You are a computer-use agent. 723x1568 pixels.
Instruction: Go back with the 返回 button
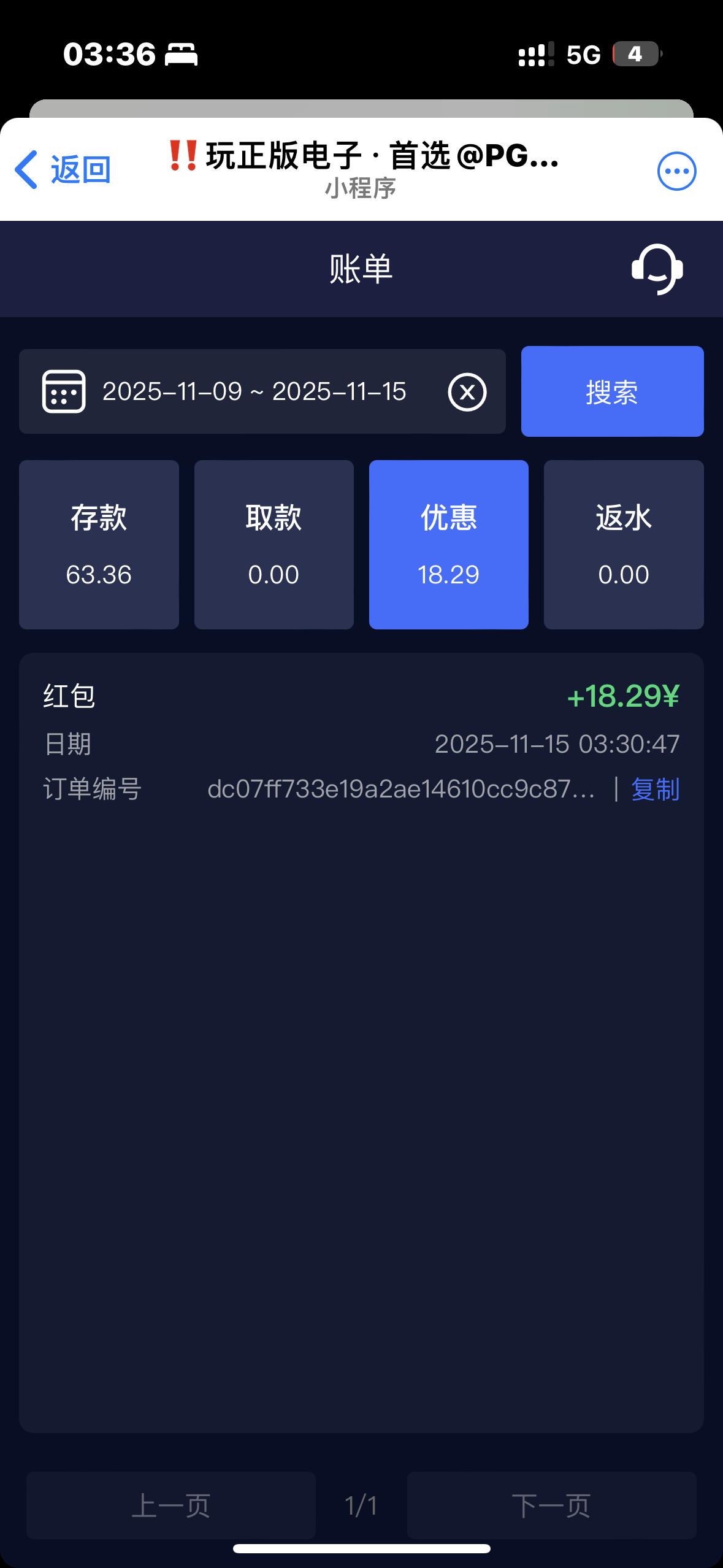click(x=63, y=170)
